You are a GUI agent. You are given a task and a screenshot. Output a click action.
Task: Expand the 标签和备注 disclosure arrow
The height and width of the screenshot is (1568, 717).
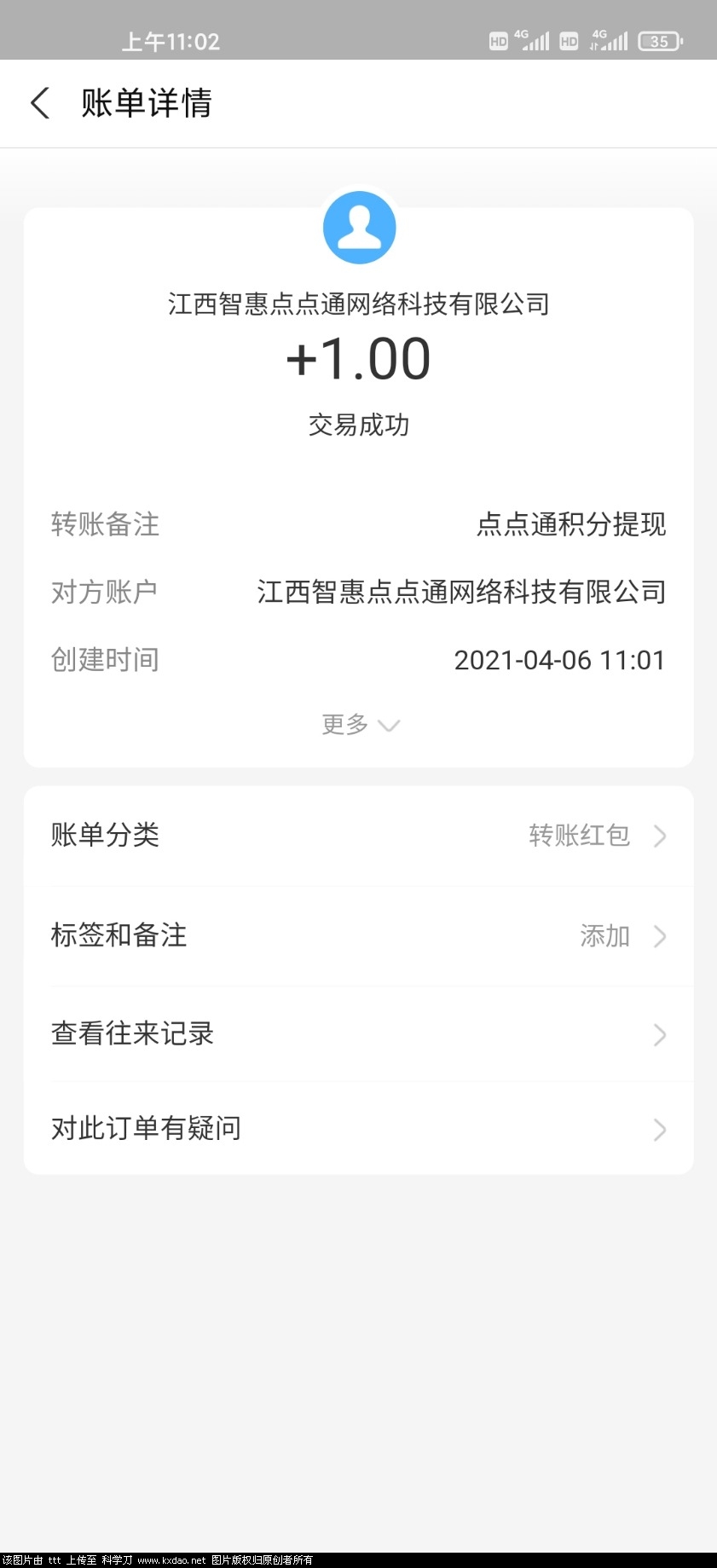(659, 936)
